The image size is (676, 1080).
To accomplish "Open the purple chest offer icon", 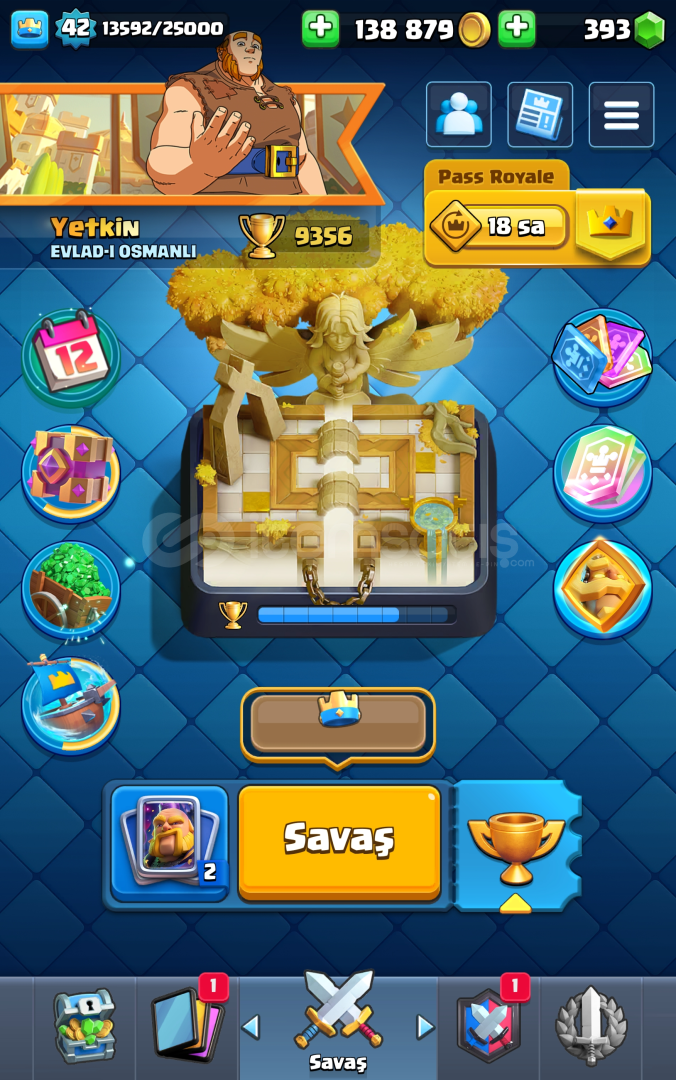I will click(x=70, y=471).
